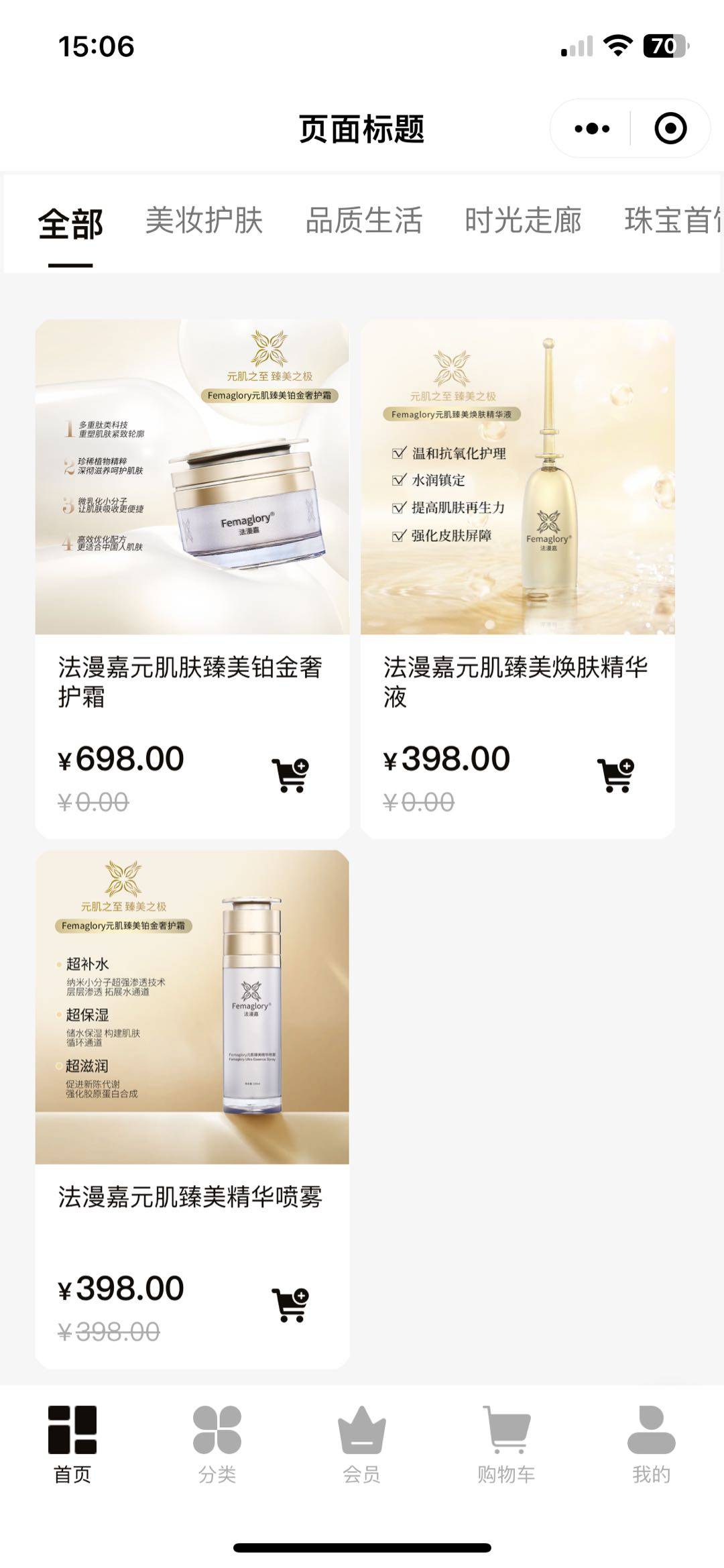Switch to the 分类 bottom tab
Viewport: 724px width, 1568px height.
217,1444
